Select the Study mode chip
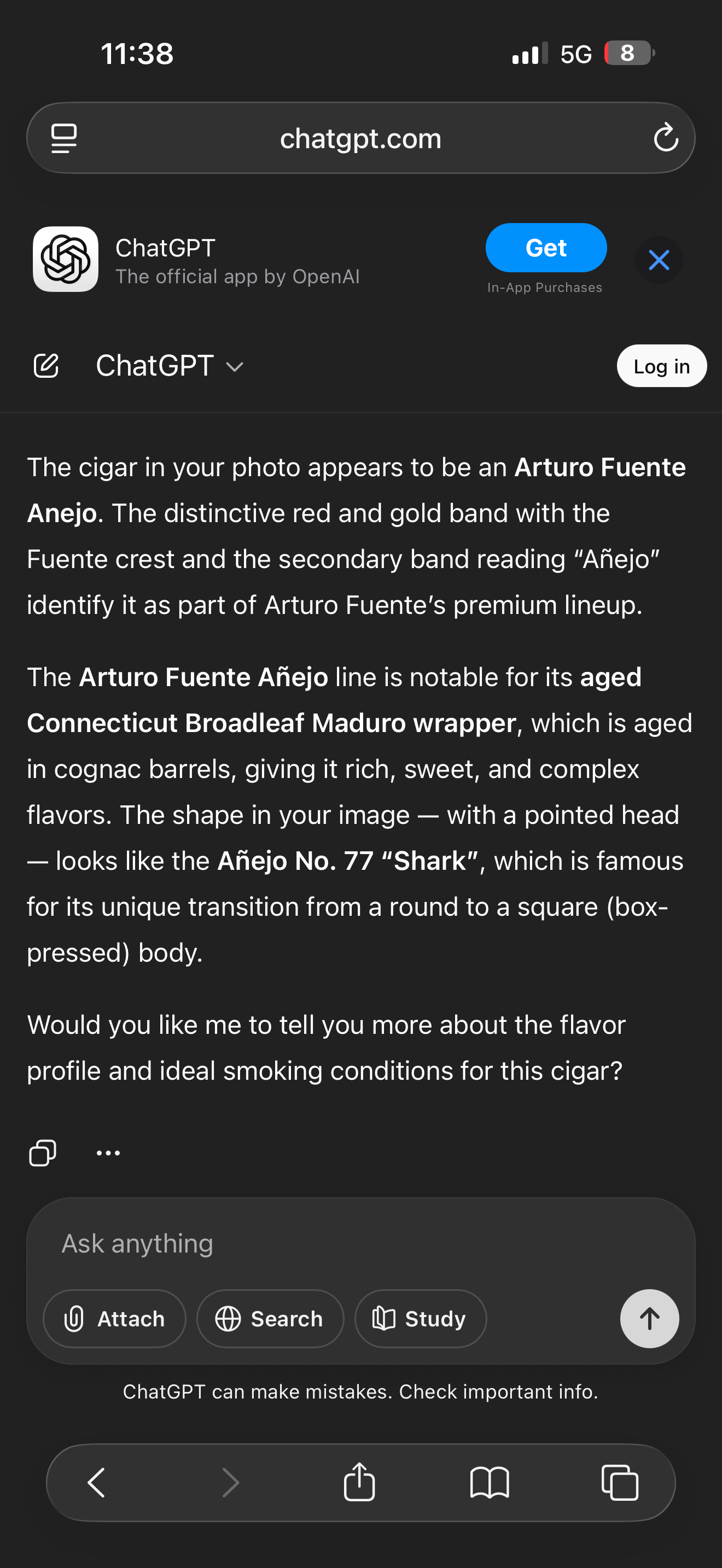 tap(420, 1319)
